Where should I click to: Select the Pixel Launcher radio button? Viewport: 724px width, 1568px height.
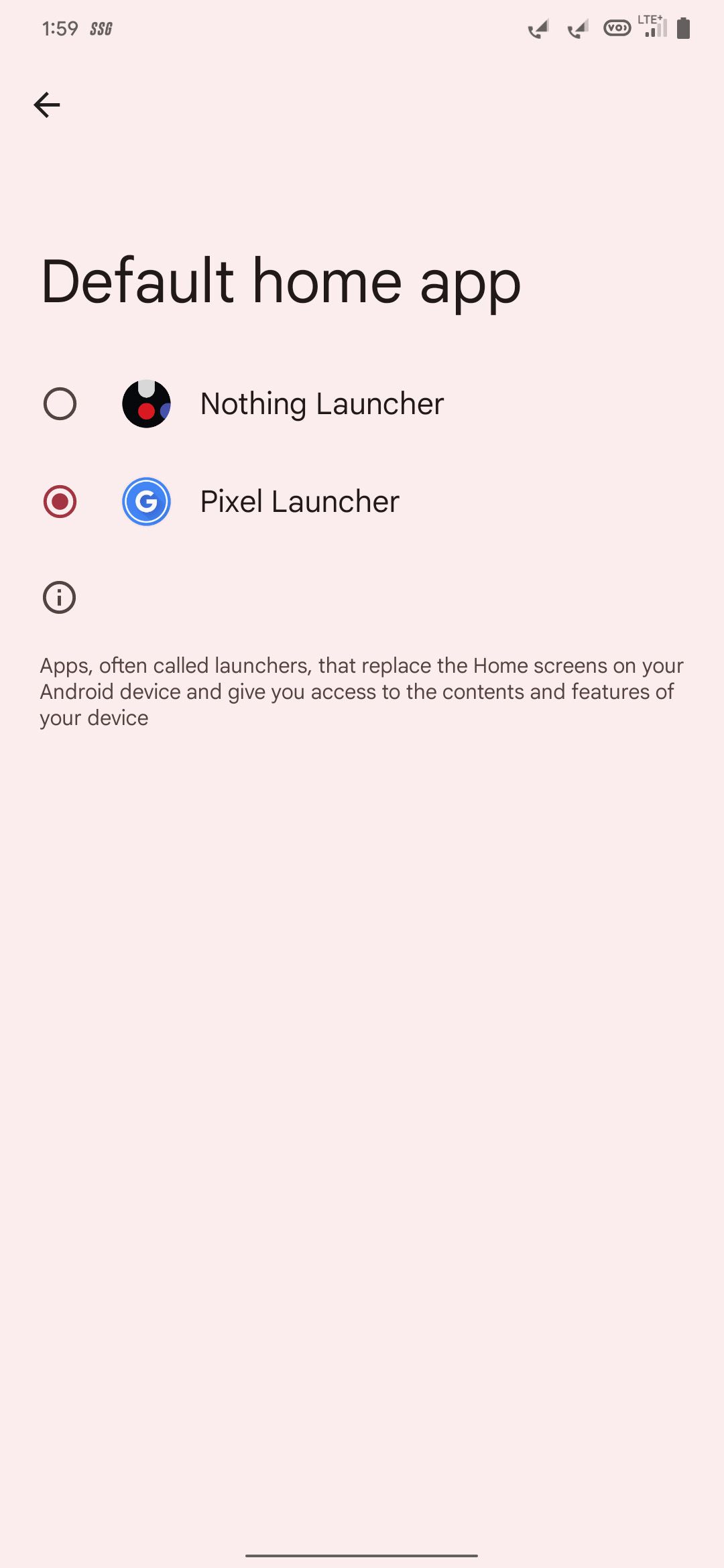(60, 501)
